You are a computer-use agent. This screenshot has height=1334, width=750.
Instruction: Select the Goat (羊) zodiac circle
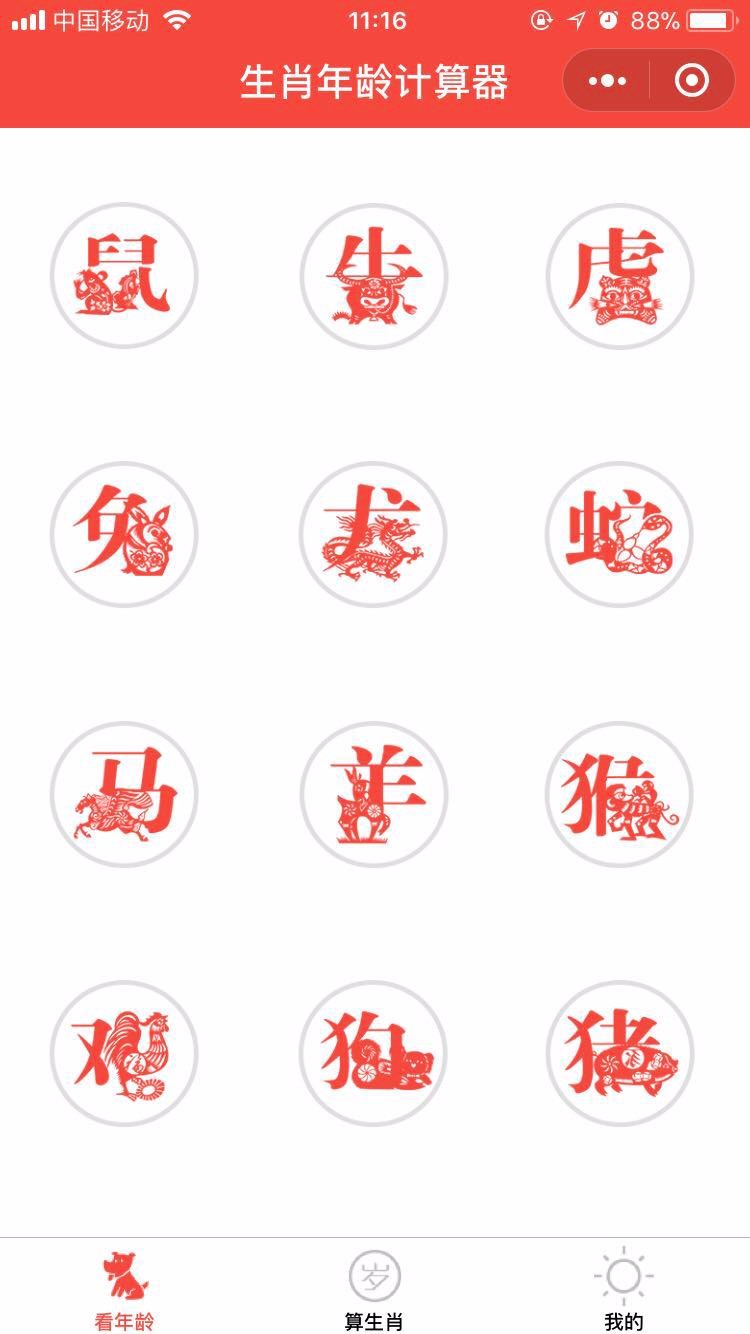tap(374, 794)
